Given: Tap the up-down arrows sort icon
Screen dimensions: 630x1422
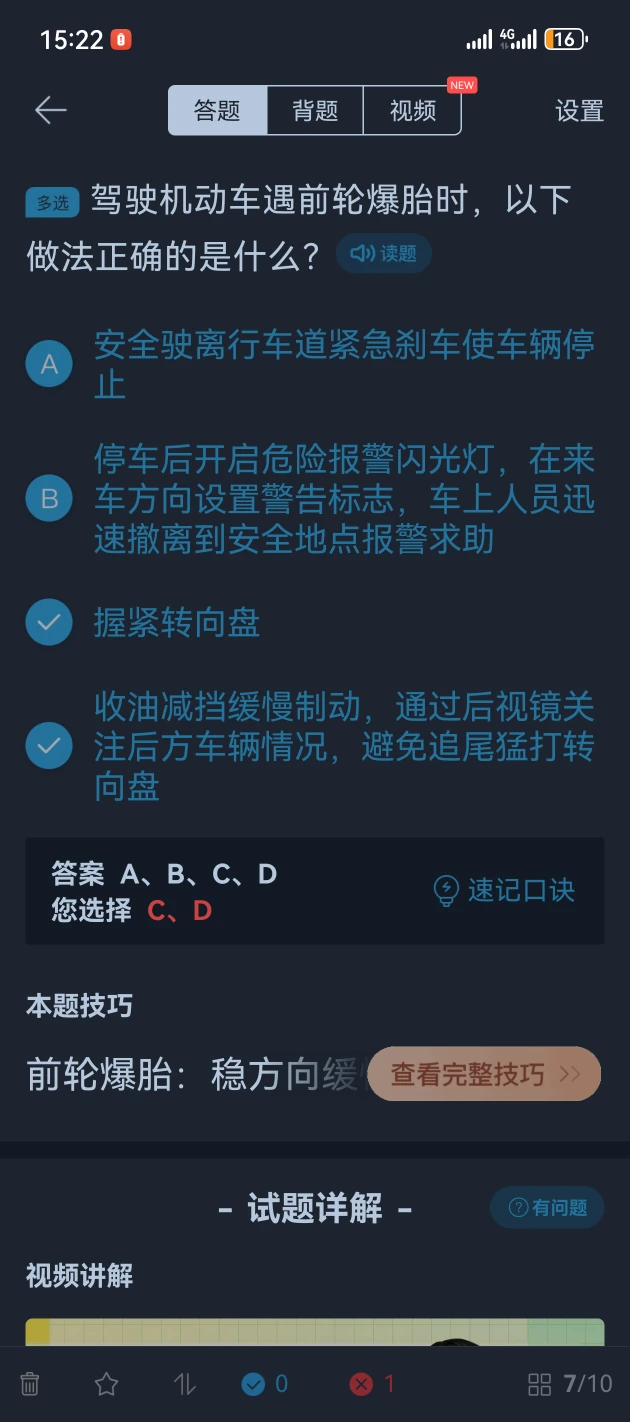Looking at the screenshot, I should tap(185, 1384).
